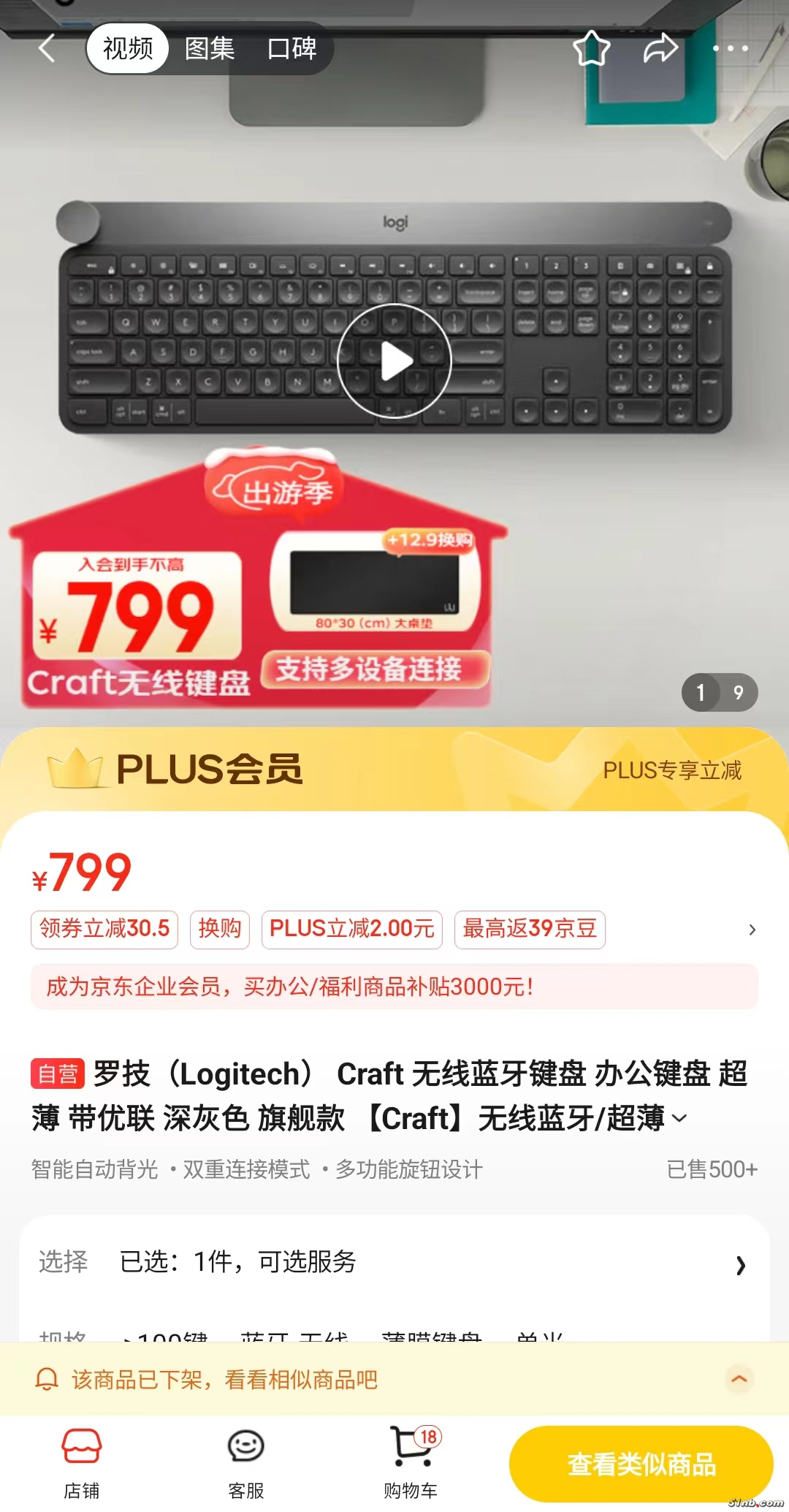Image resolution: width=789 pixels, height=1512 pixels.
Task: Tap the 最高返39京豆 chip
Action: pos(530,929)
